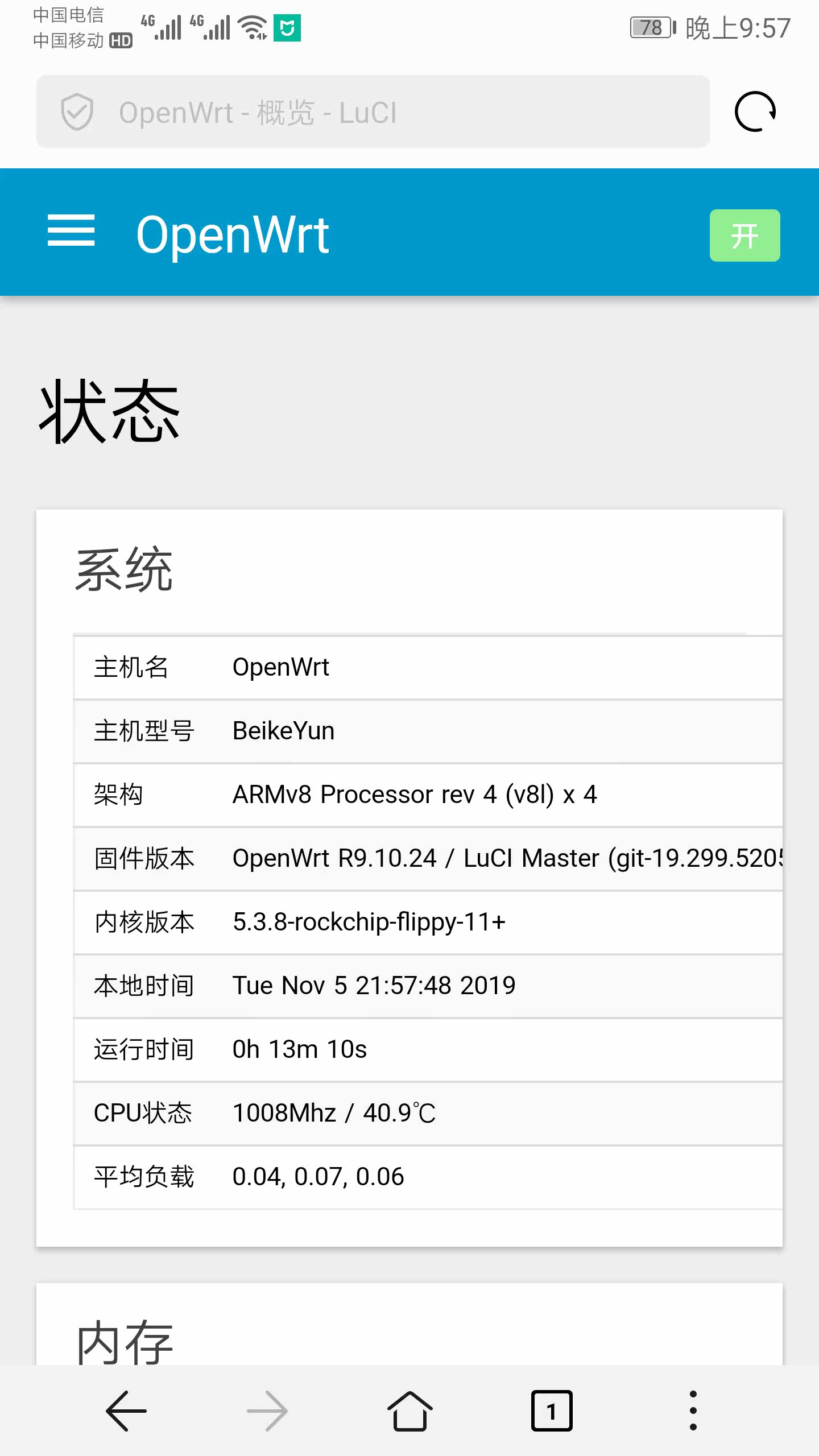This screenshot has height=1456, width=819.
Task: Go to the browser home page
Action: [409, 1410]
